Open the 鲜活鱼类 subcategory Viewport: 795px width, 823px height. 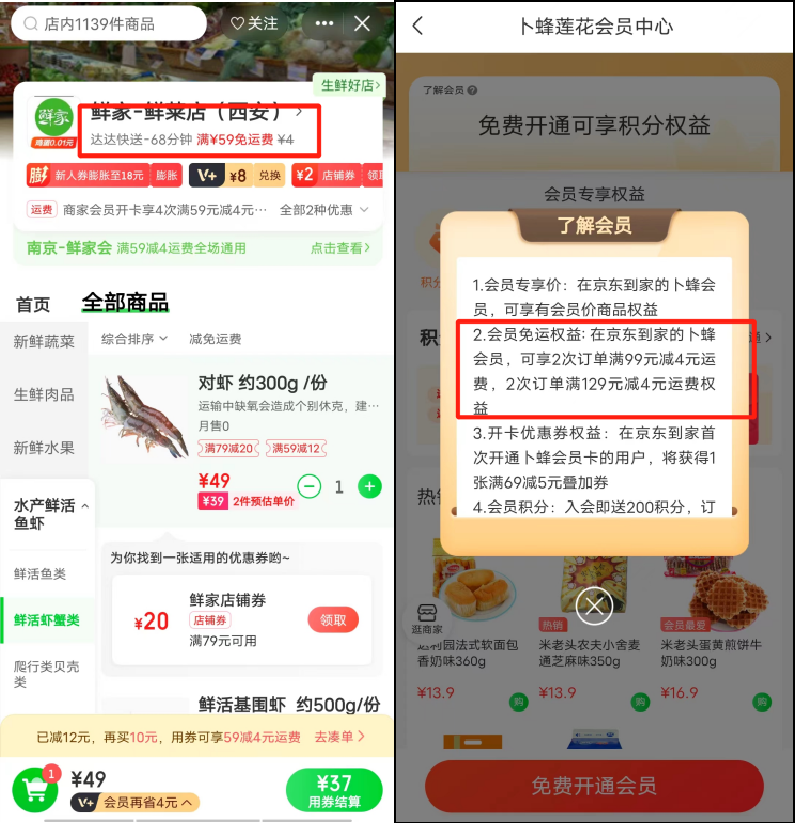tap(40, 573)
